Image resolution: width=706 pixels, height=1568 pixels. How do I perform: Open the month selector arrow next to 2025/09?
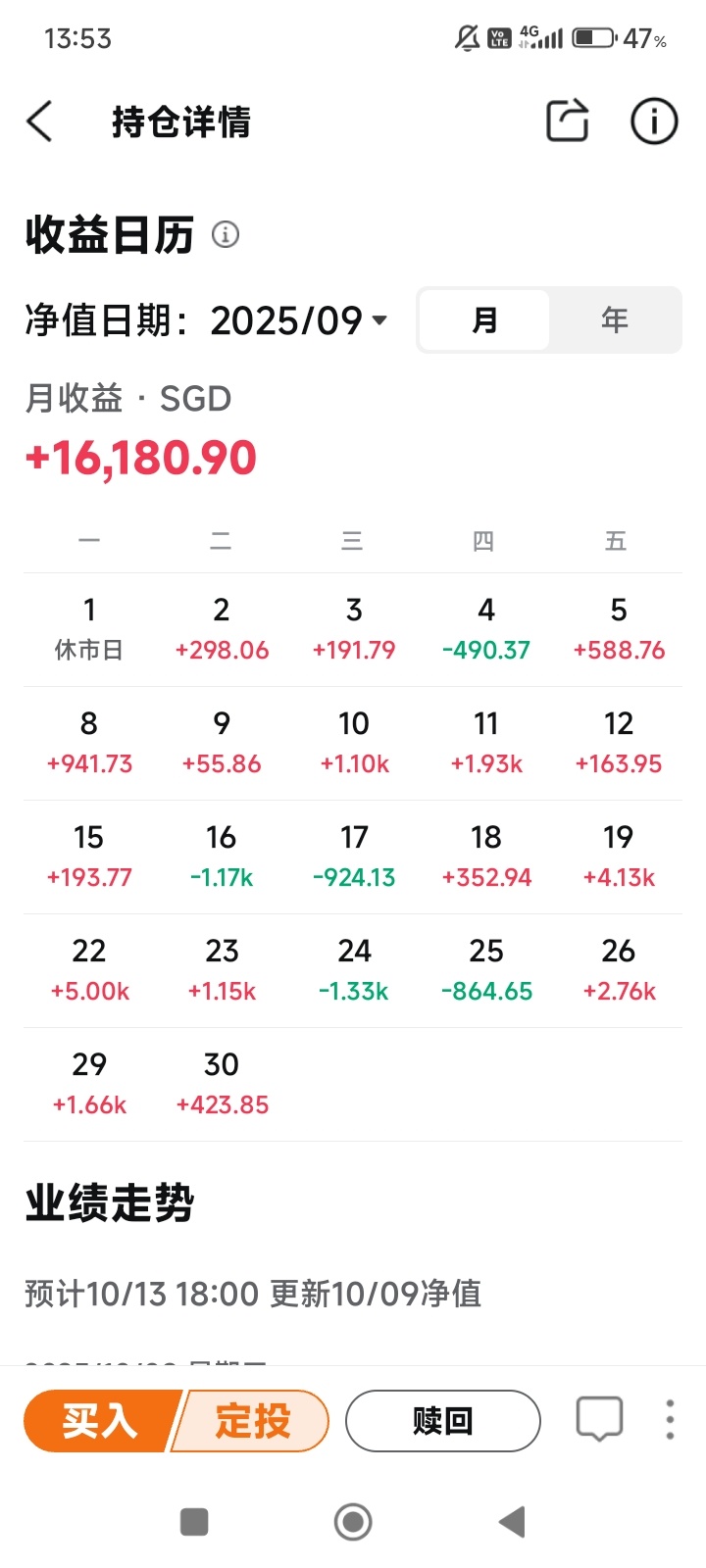(381, 320)
